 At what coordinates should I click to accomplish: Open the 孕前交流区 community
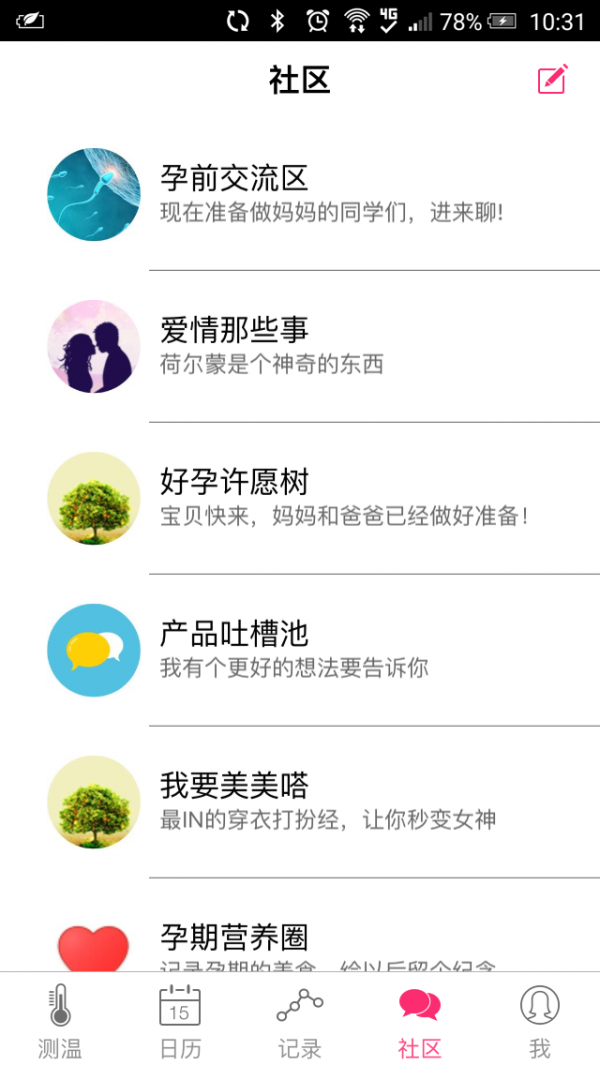tap(300, 195)
